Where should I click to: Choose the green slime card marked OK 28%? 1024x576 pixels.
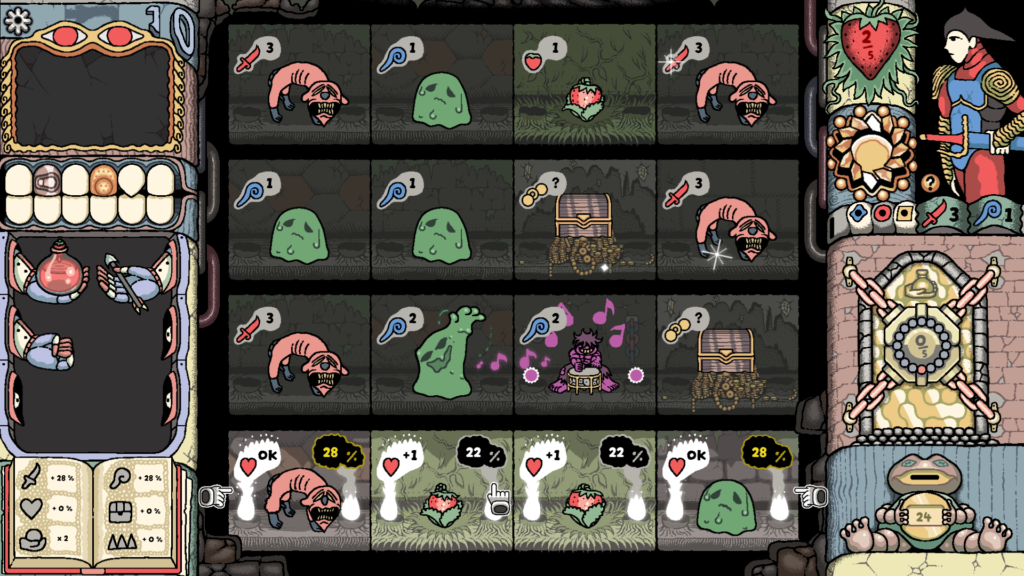coord(727,490)
